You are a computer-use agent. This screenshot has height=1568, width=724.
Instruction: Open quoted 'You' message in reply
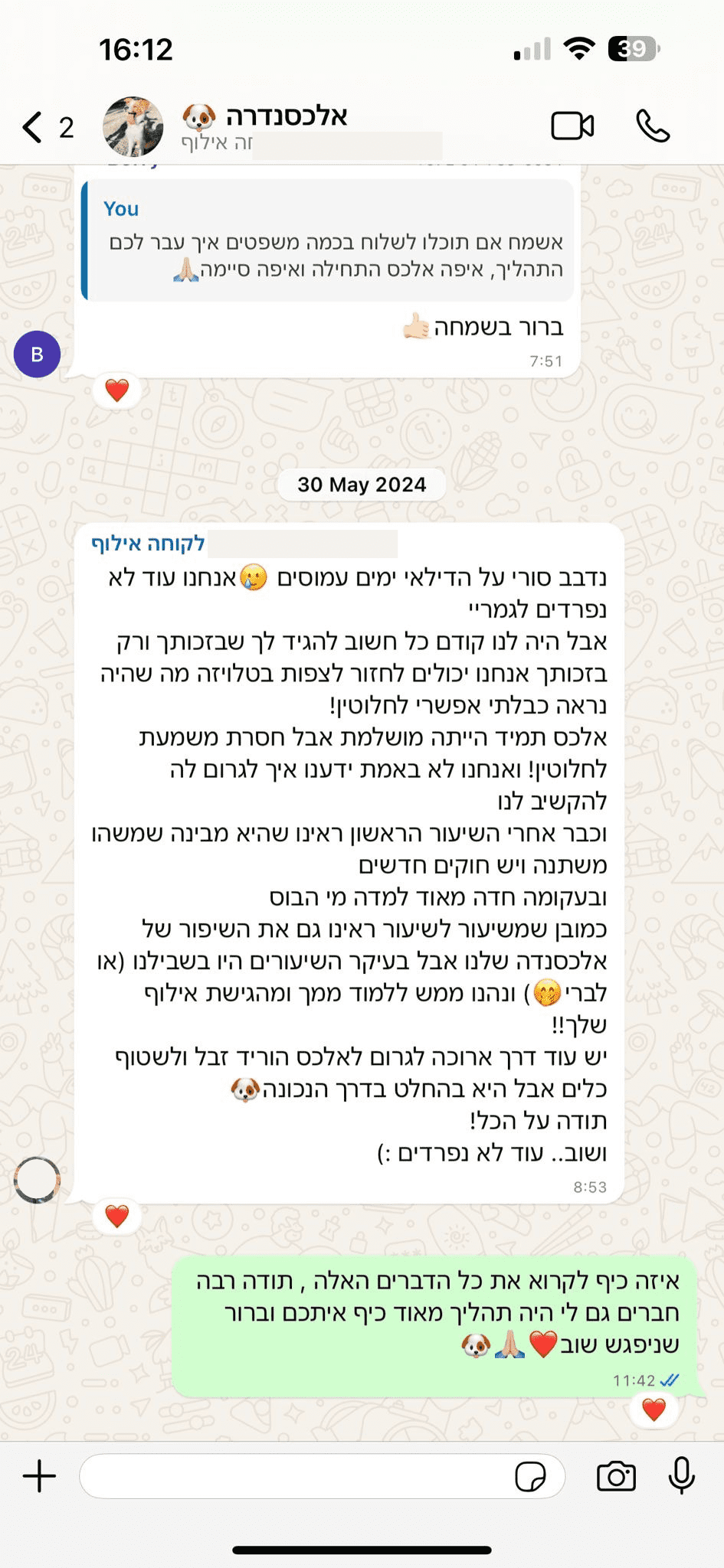tap(329, 240)
